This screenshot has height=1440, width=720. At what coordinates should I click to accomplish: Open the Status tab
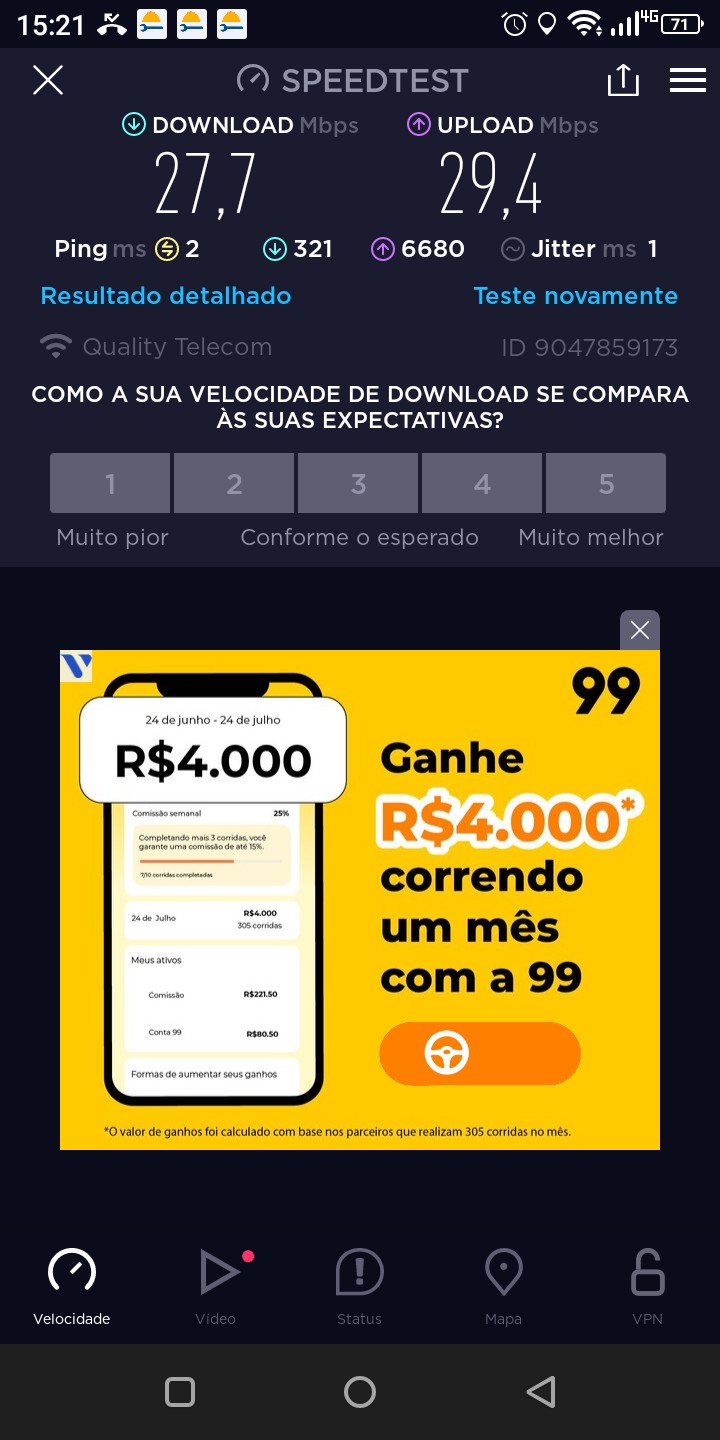[359, 1287]
